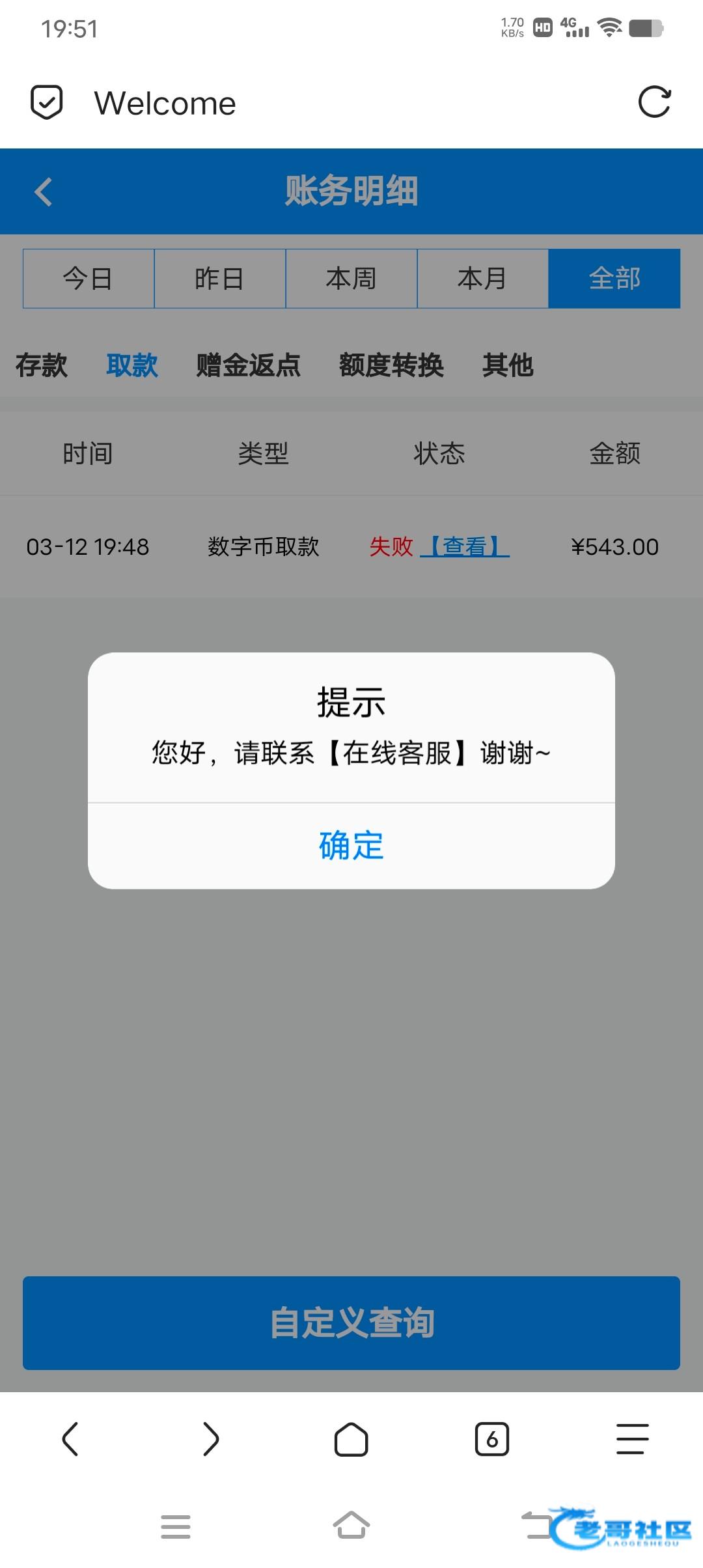View details of the failed withdrawal 【查看】
Viewport: 703px width, 1568px height.
point(465,547)
